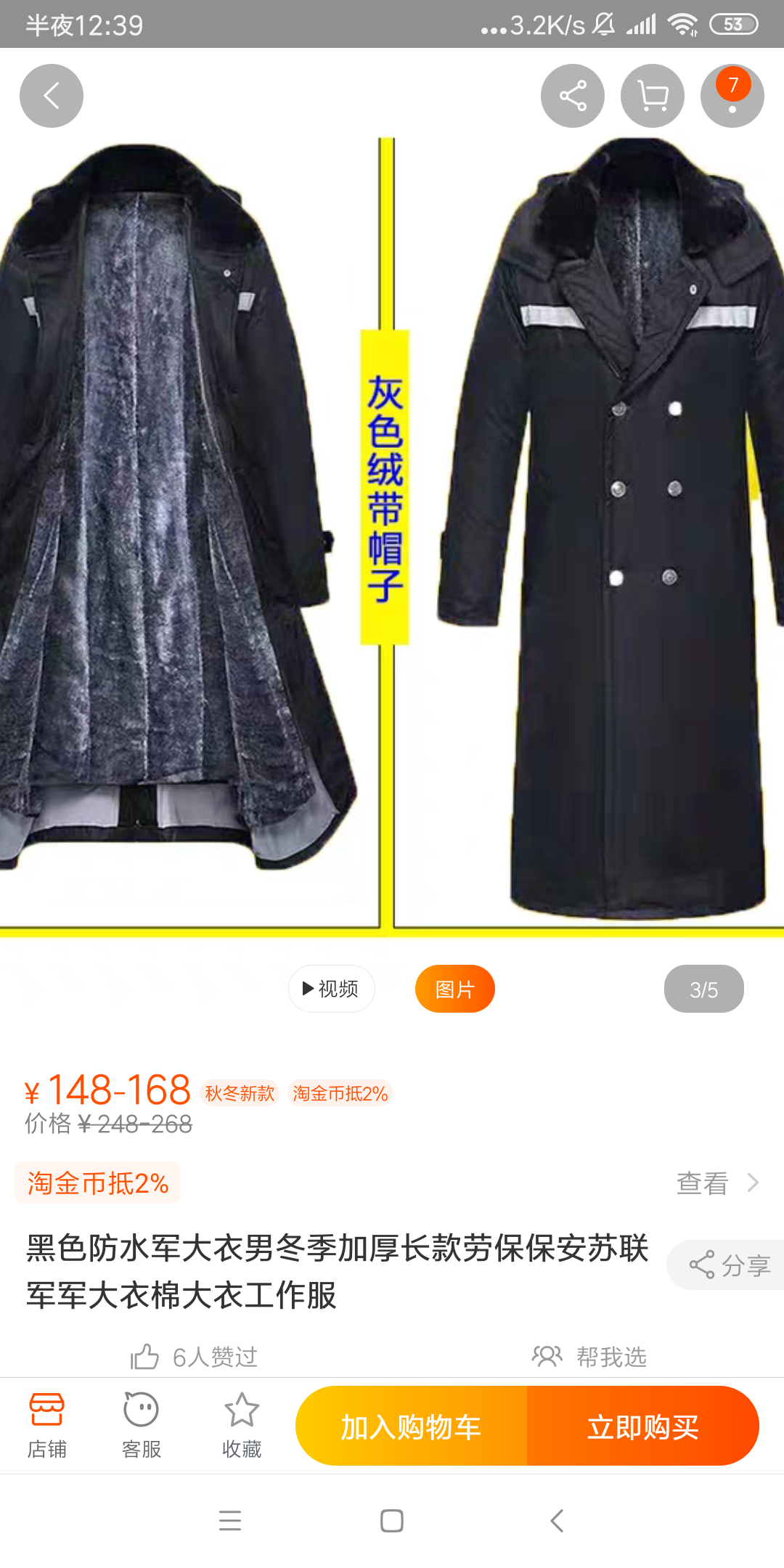Open 帮我选 to ask for help choosing

point(589,1356)
